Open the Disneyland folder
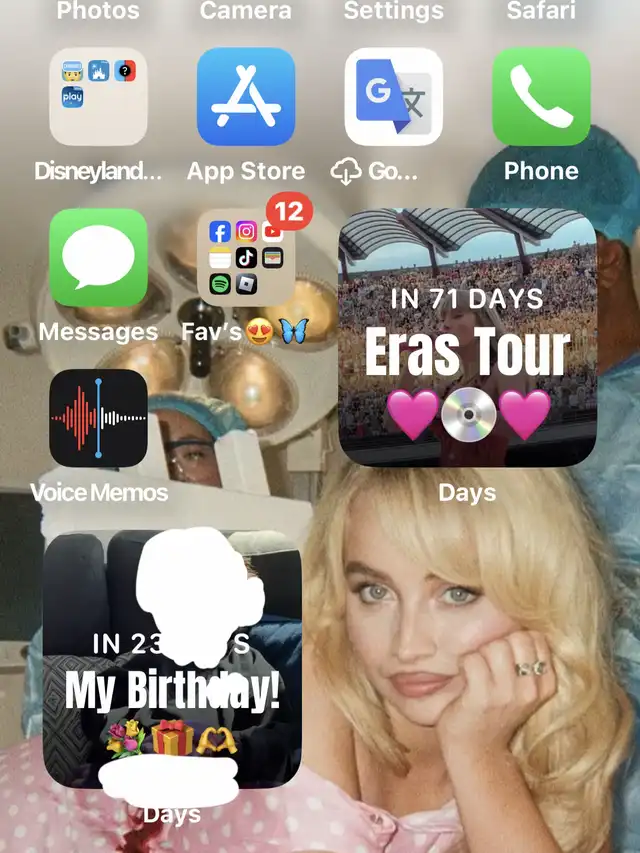The image size is (640, 853). pyautogui.click(x=98, y=97)
